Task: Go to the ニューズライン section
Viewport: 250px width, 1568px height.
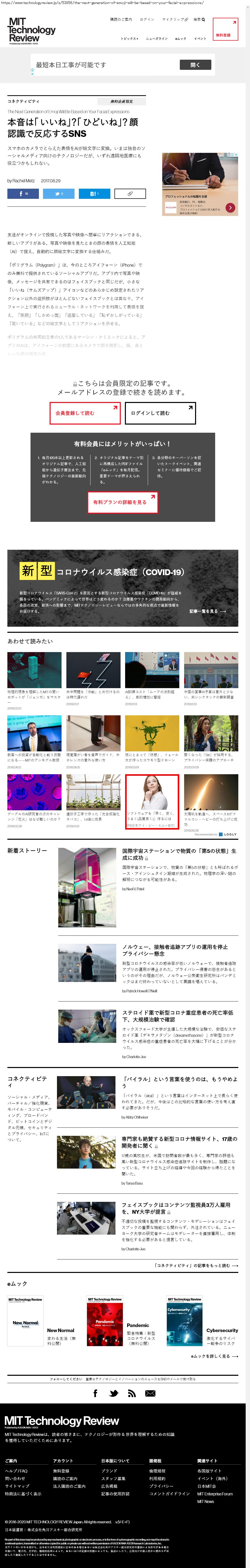Action: (x=157, y=39)
